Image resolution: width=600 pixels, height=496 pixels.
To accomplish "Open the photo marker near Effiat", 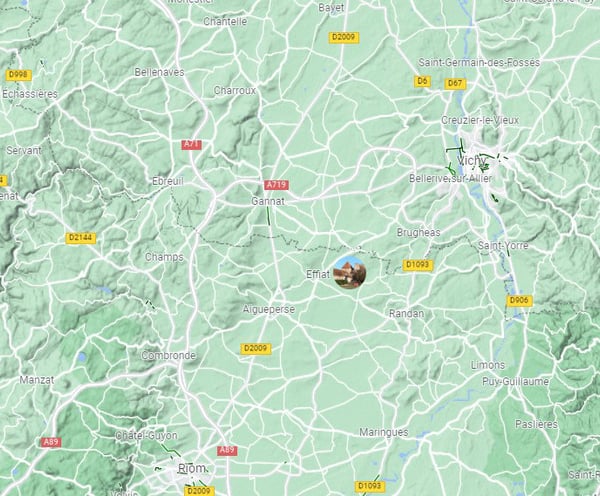I will (x=350, y=272).
